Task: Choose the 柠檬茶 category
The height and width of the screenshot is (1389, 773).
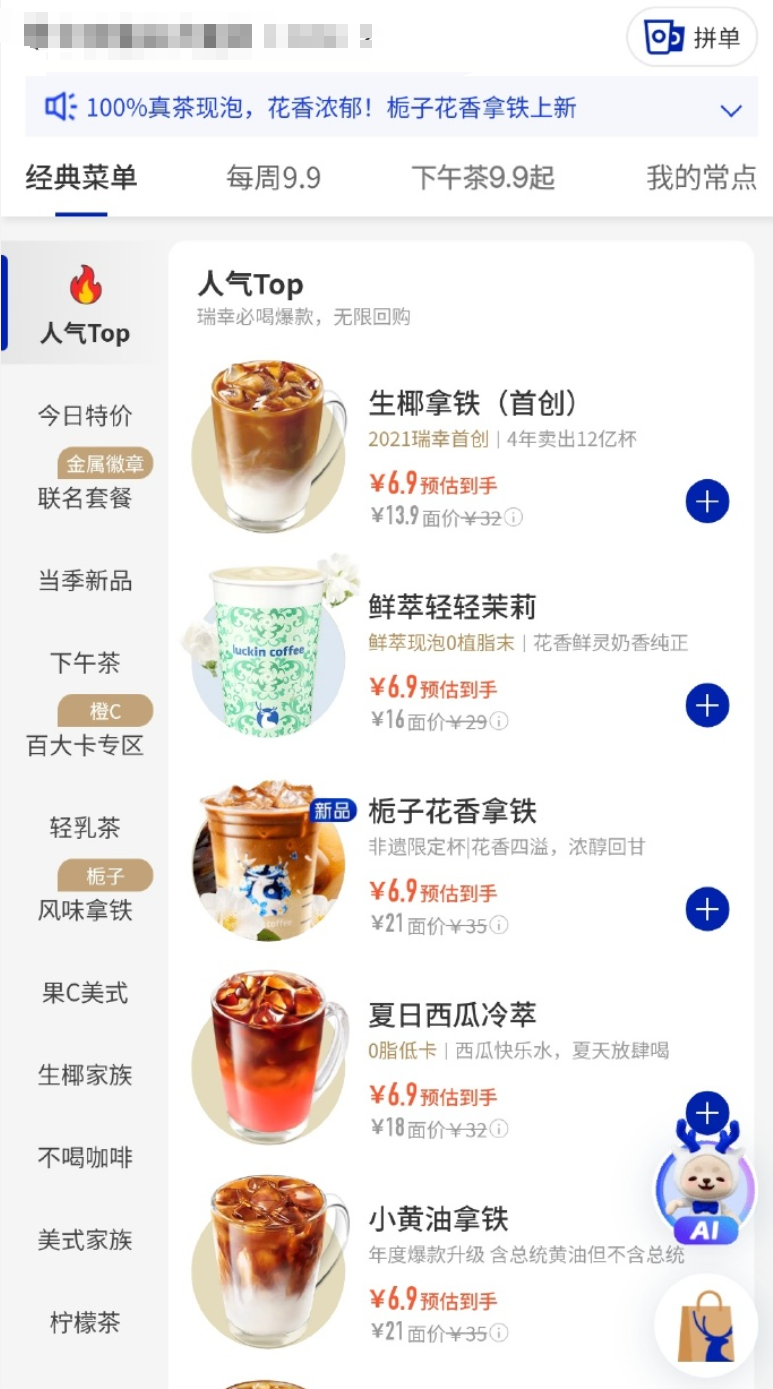Action: [85, 1322]
